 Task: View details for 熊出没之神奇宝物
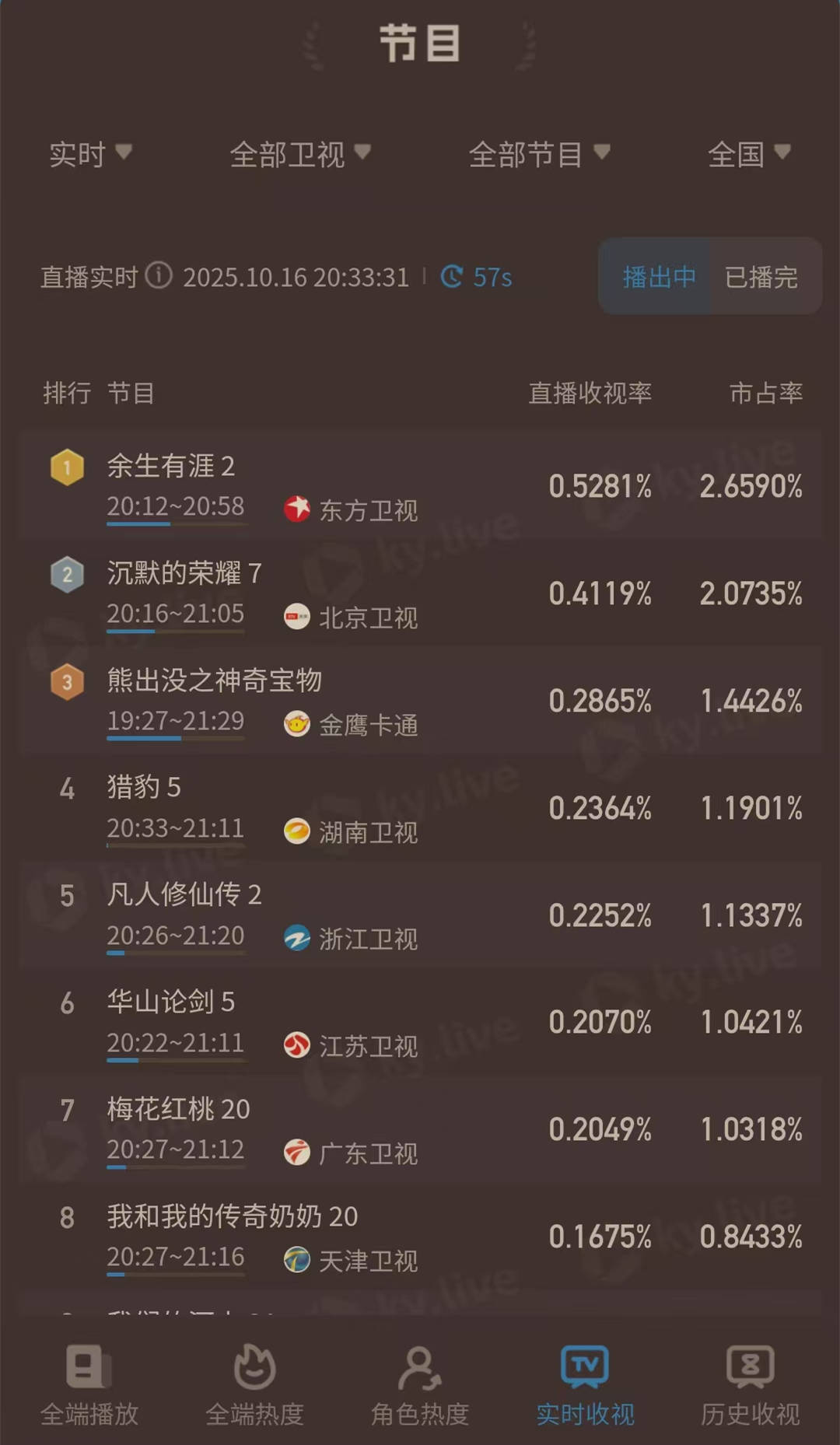(x=420, y=700)
